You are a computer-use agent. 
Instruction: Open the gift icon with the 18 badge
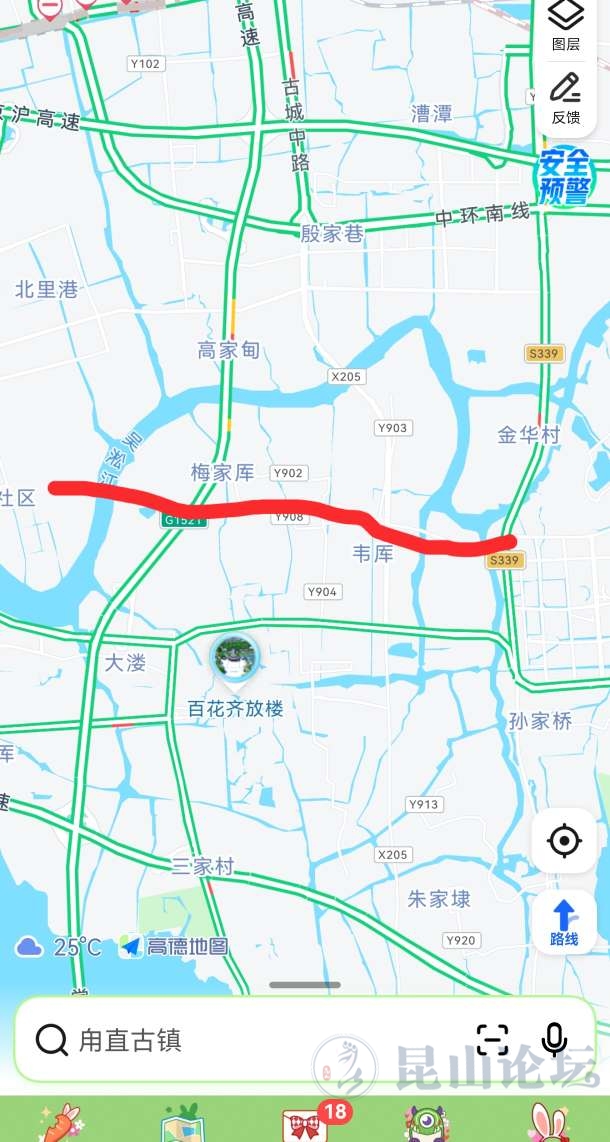tap(306, 1122)
